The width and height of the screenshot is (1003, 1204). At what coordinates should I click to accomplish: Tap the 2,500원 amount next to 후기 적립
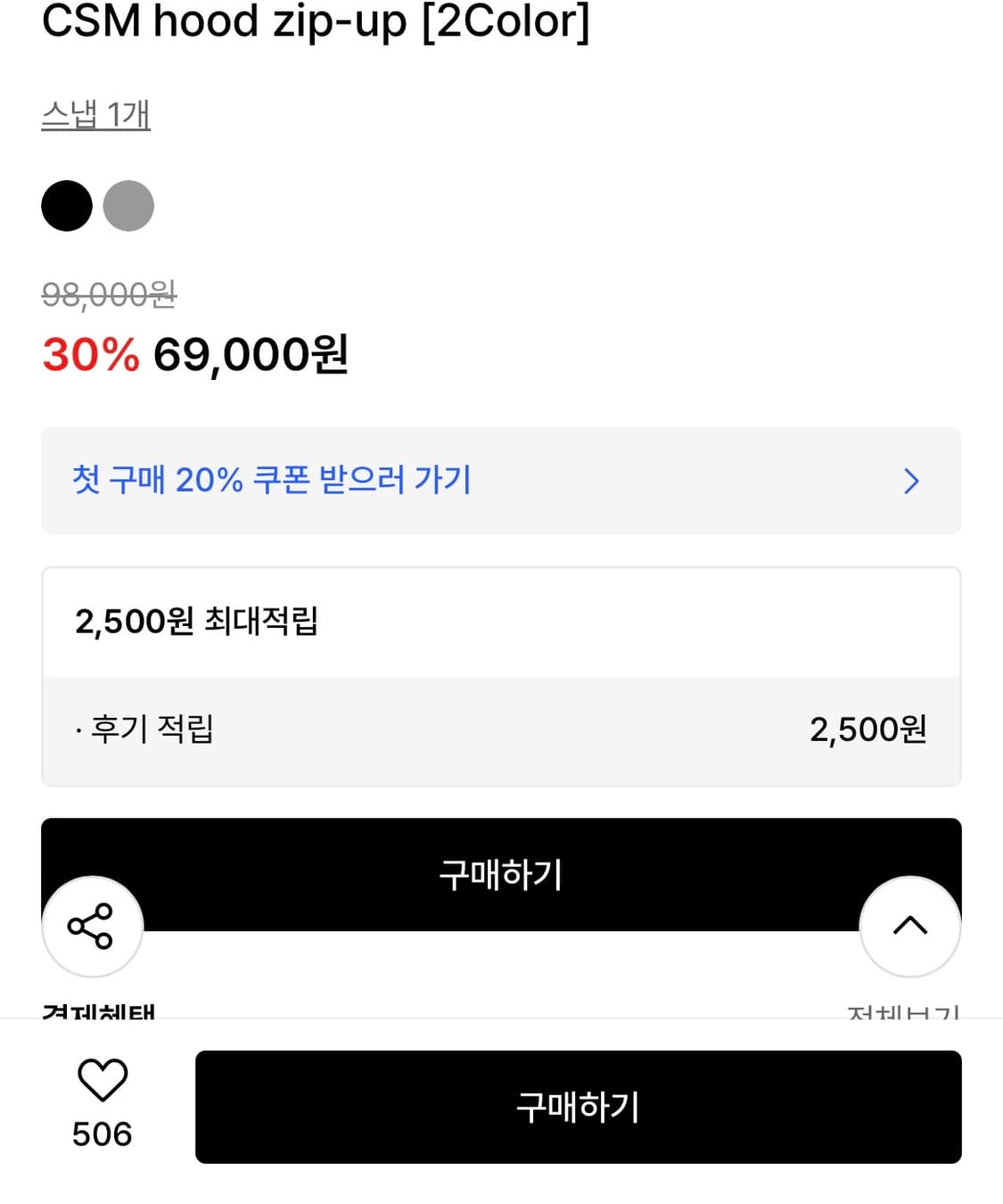pyautogui.click(x=867, y=729)
